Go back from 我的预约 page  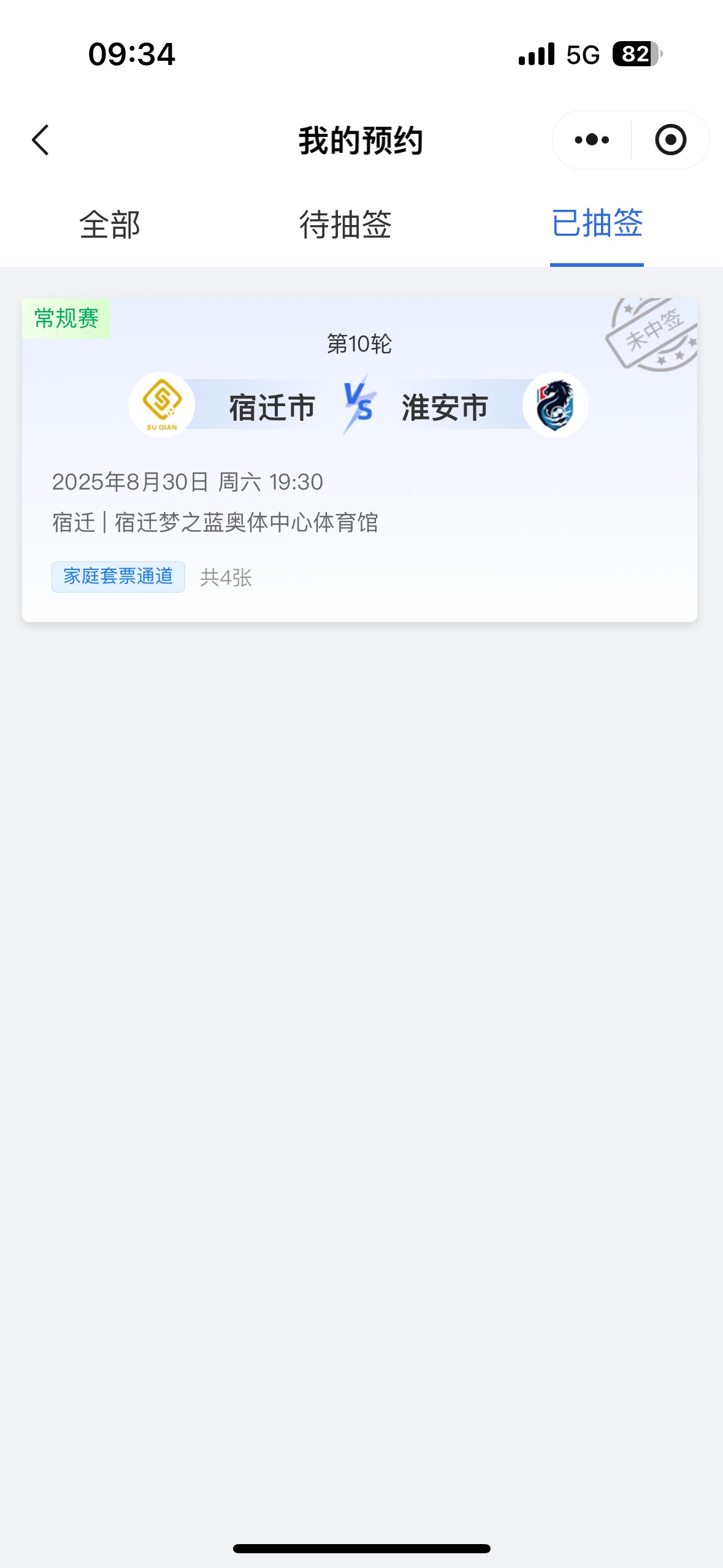40,140
